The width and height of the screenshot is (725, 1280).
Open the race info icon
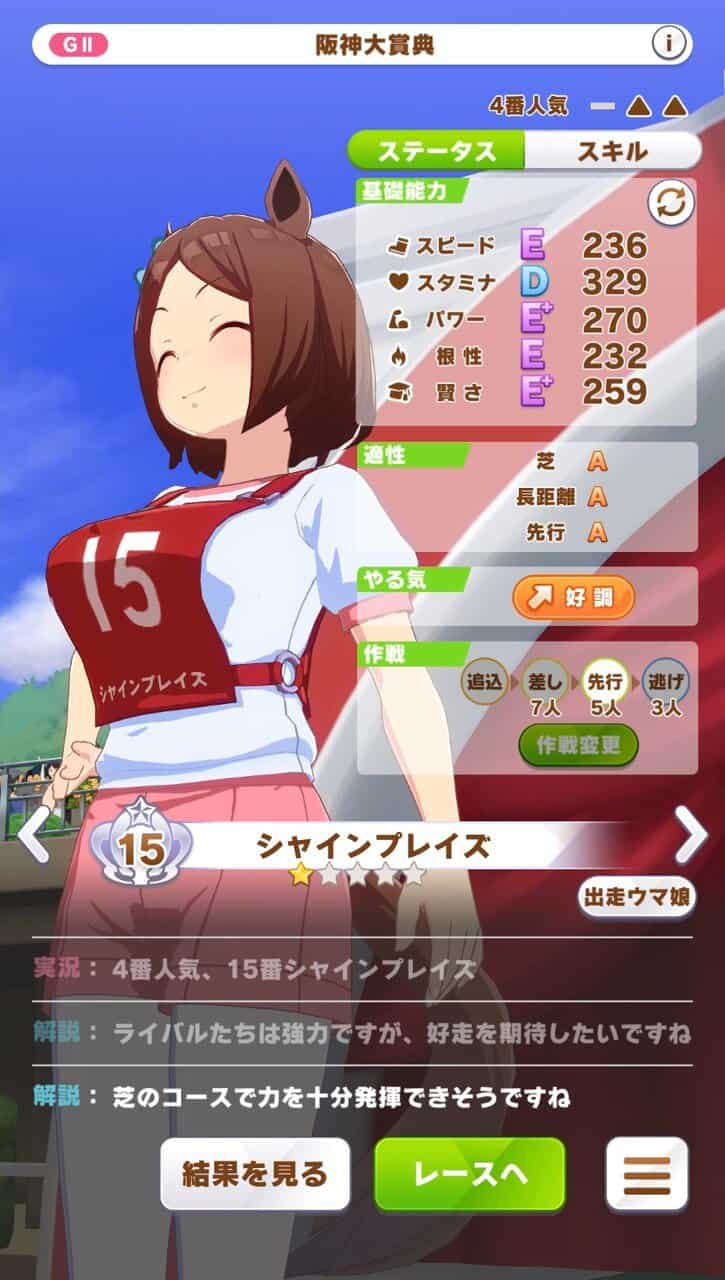[671, 44]
